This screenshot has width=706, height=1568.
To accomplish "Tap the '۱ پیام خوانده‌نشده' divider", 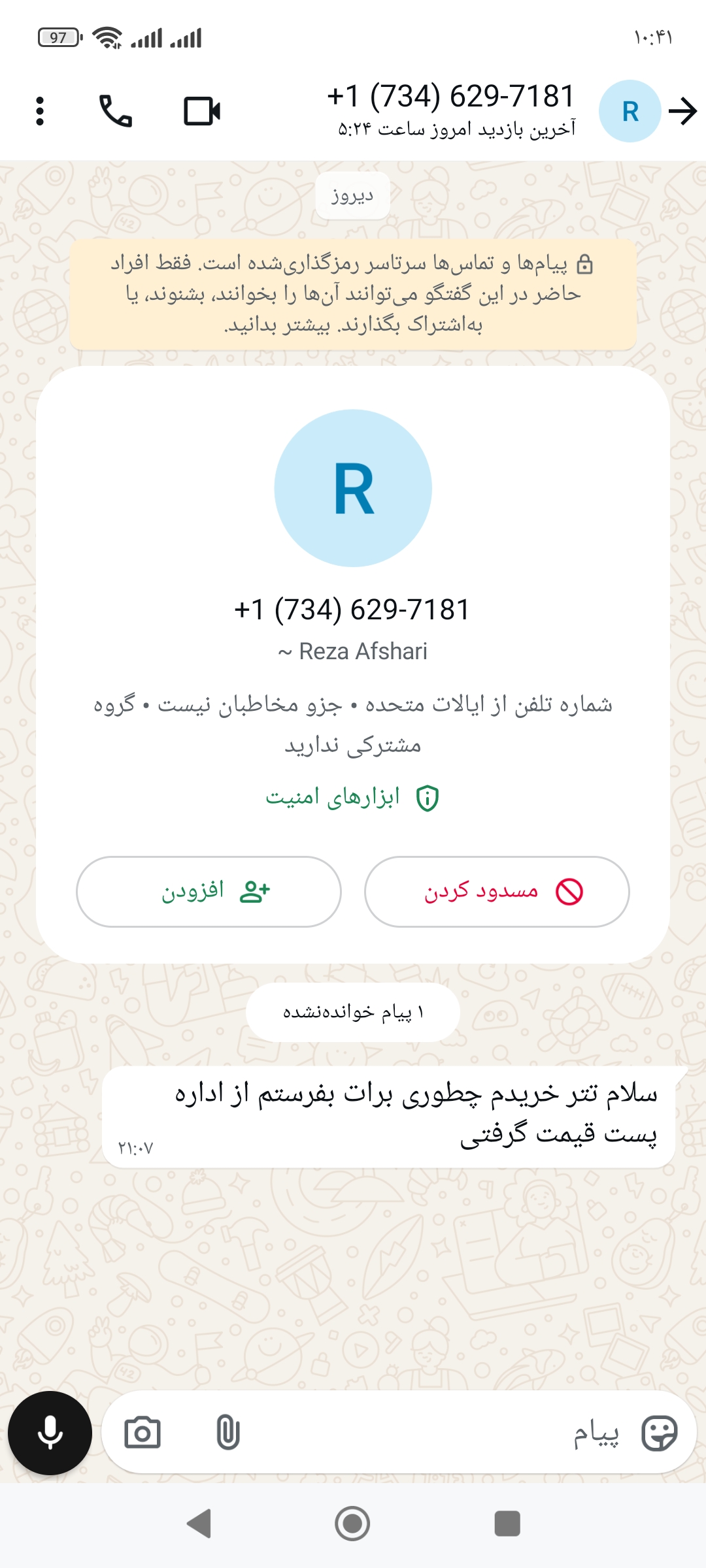I will (352, 1011).
